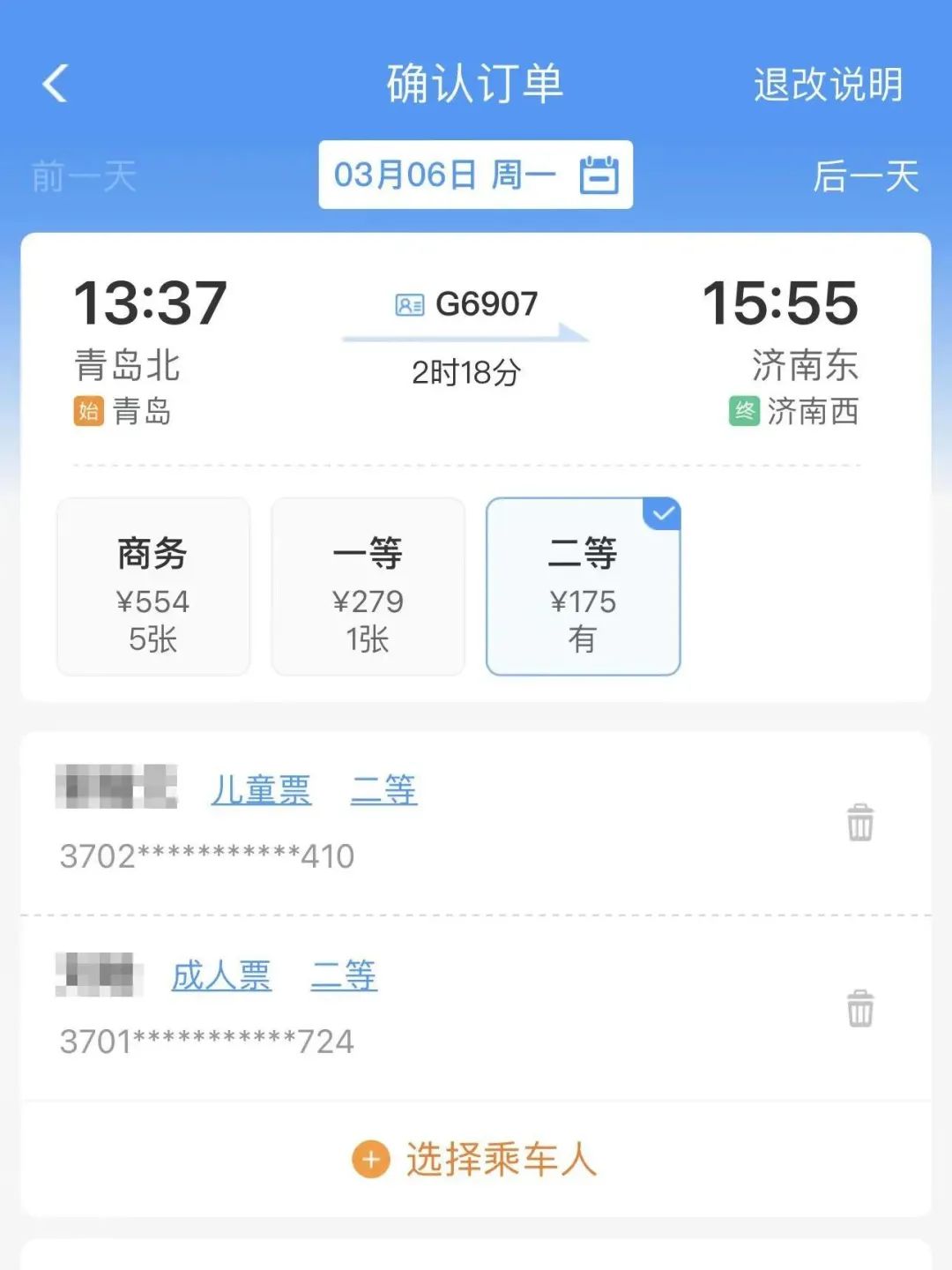Open 退改说明 refund and change rules

pyautogui.click(x=827, y=84)
